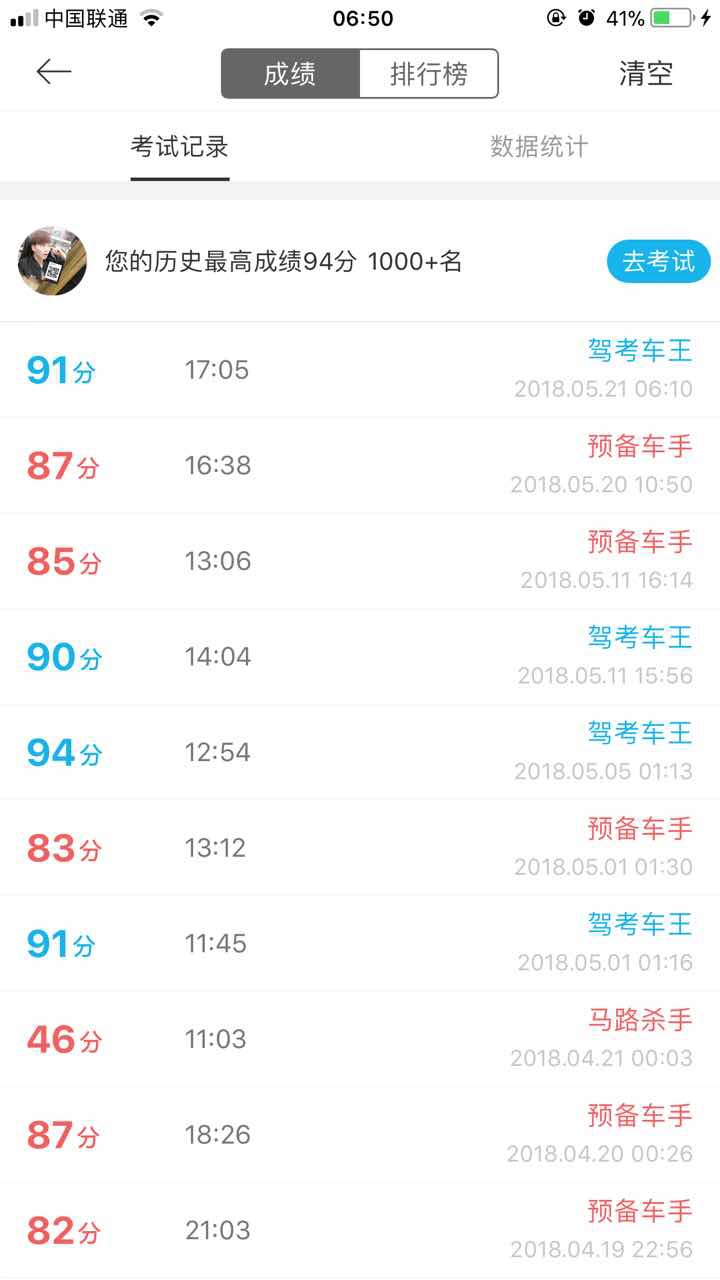View the 46分 马路杀手 record
720x1280 pixels.
360,1039
